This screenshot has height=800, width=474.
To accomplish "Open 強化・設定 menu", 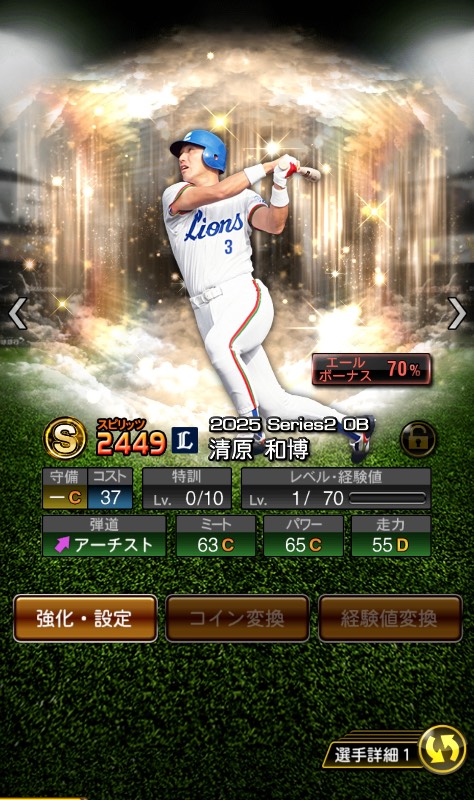I will [x=85, y=618].
